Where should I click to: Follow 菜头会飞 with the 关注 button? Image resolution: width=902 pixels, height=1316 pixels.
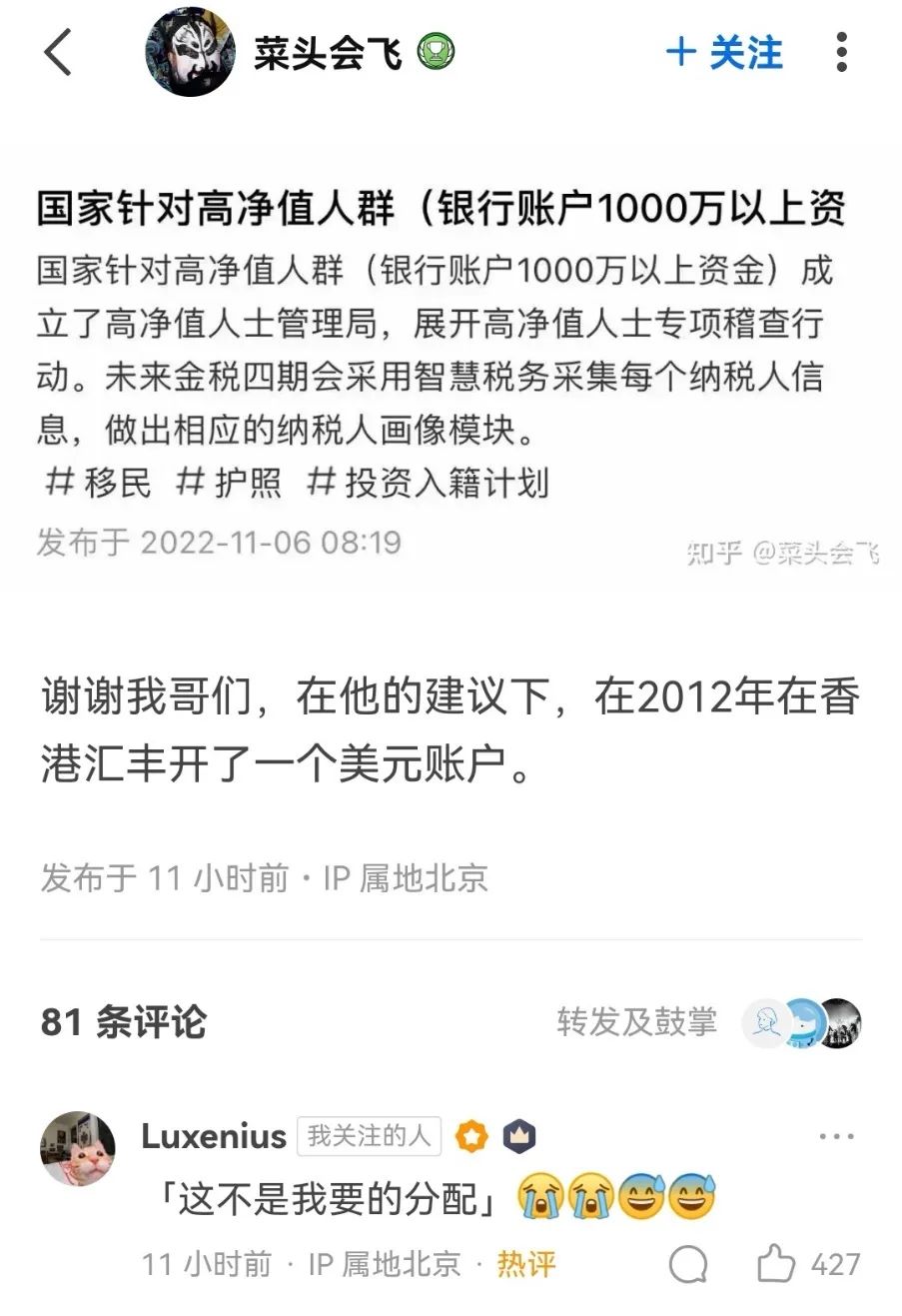point(725,52)
